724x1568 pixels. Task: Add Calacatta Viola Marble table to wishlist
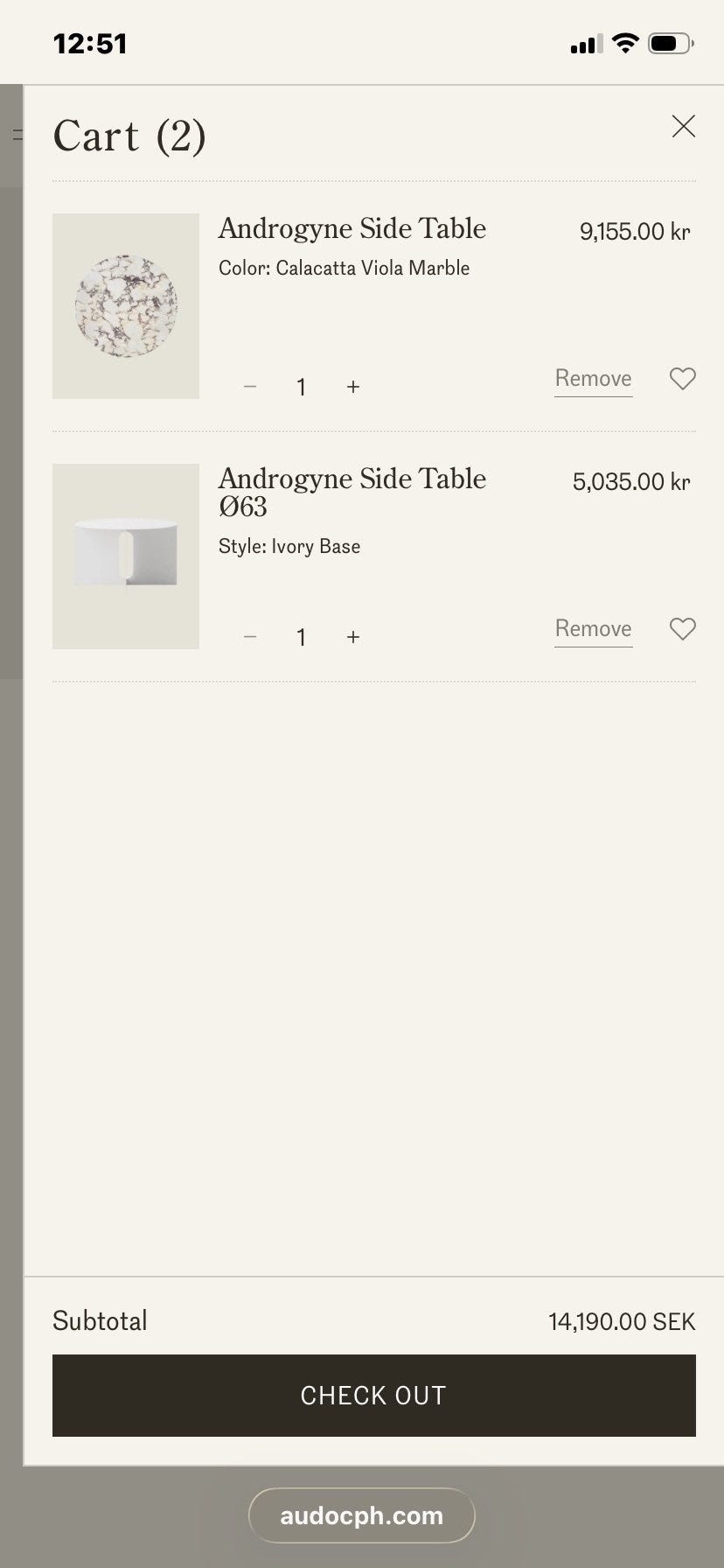coord(683,379)
